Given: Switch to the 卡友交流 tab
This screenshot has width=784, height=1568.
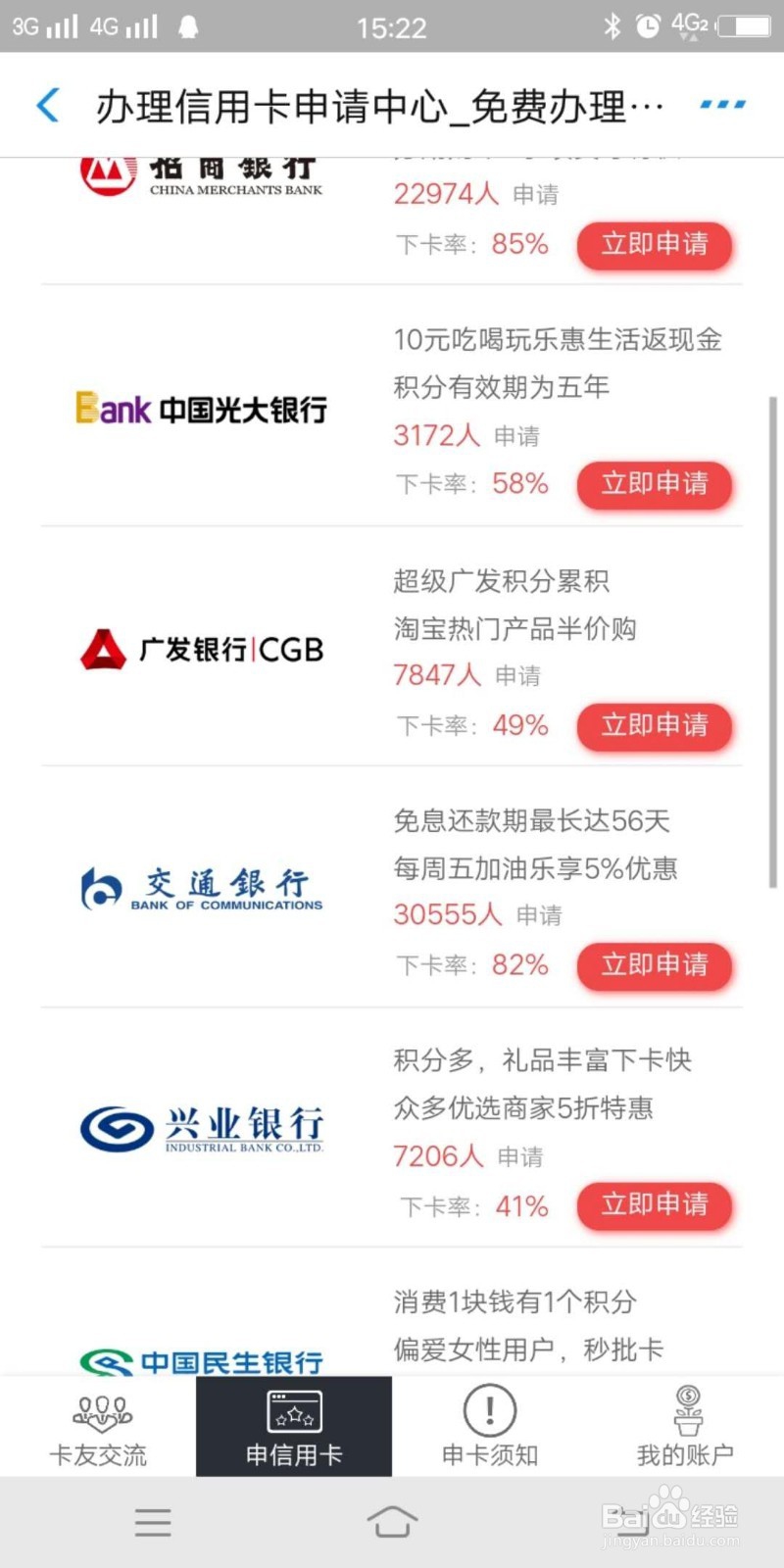Looking at the screenshot, I should (x=98, y=1427).
